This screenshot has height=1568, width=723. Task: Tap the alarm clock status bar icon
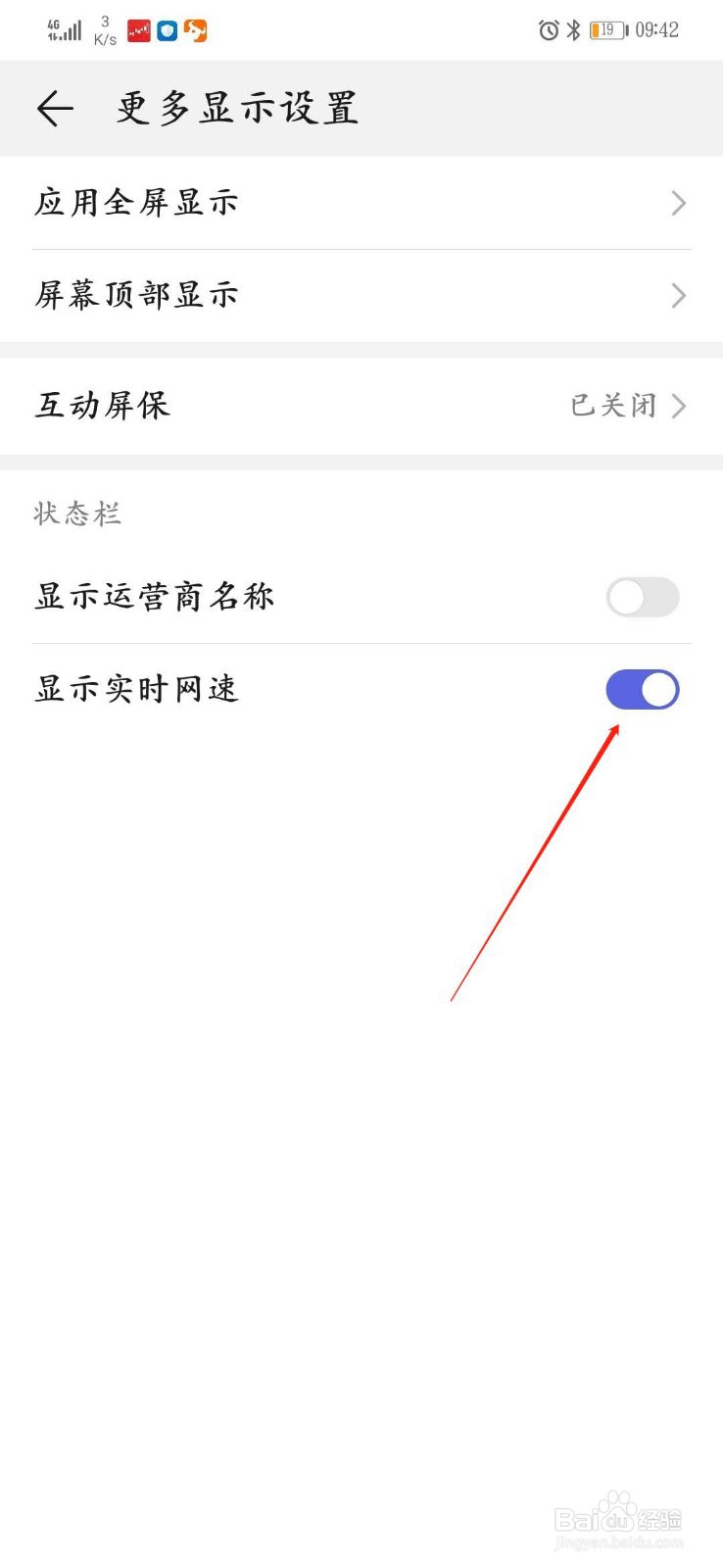point(547,29)
